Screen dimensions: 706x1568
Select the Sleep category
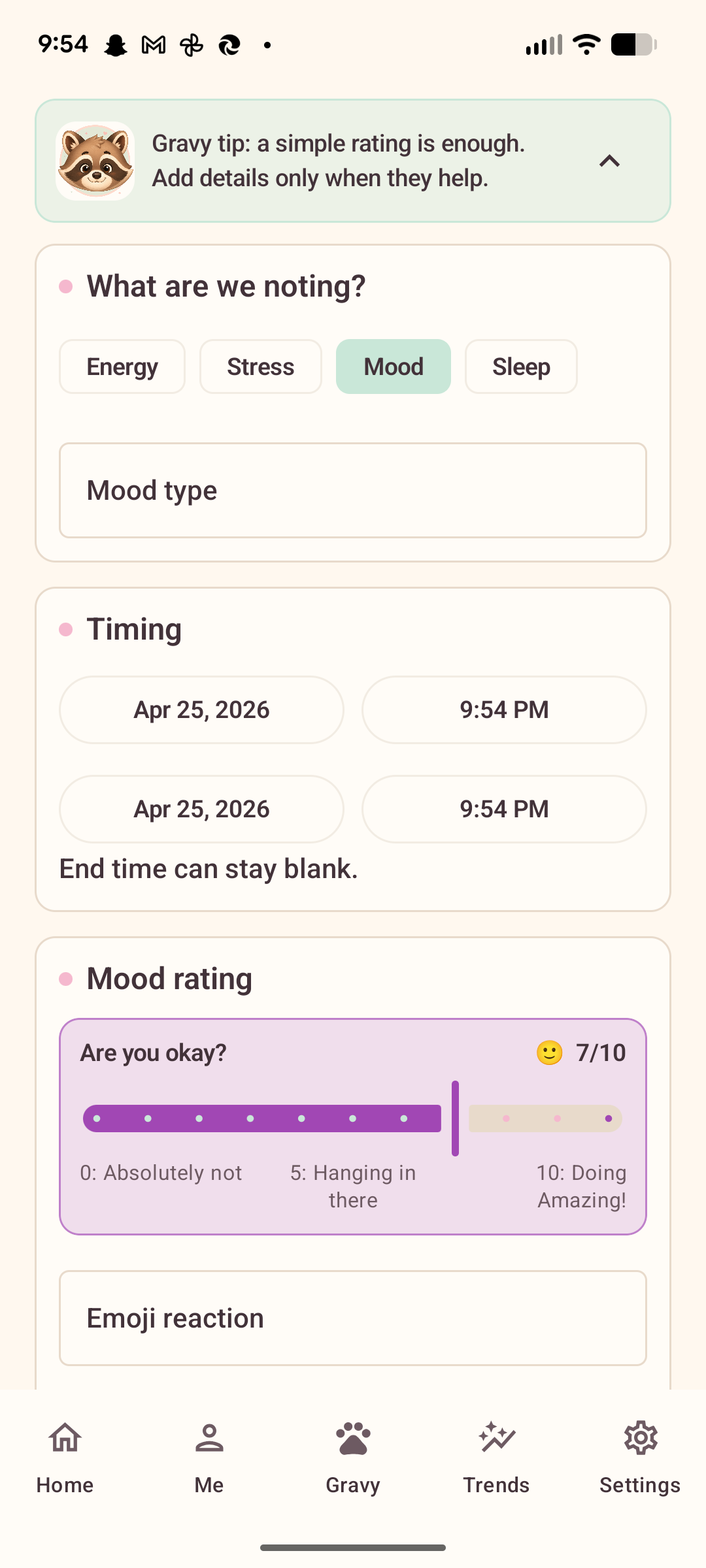pyautogui.click(x=520, y=367)
